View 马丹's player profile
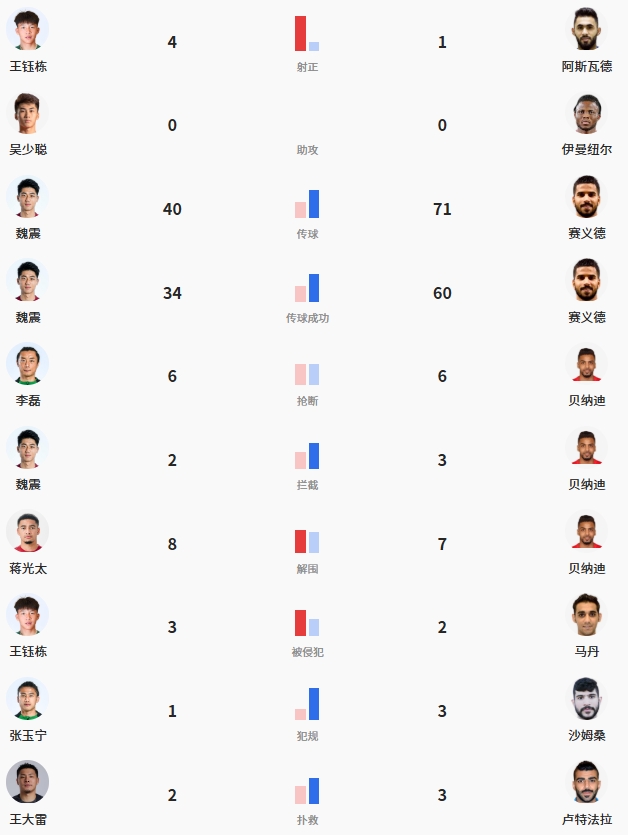 pyautogui.click(x=587, y=615)
